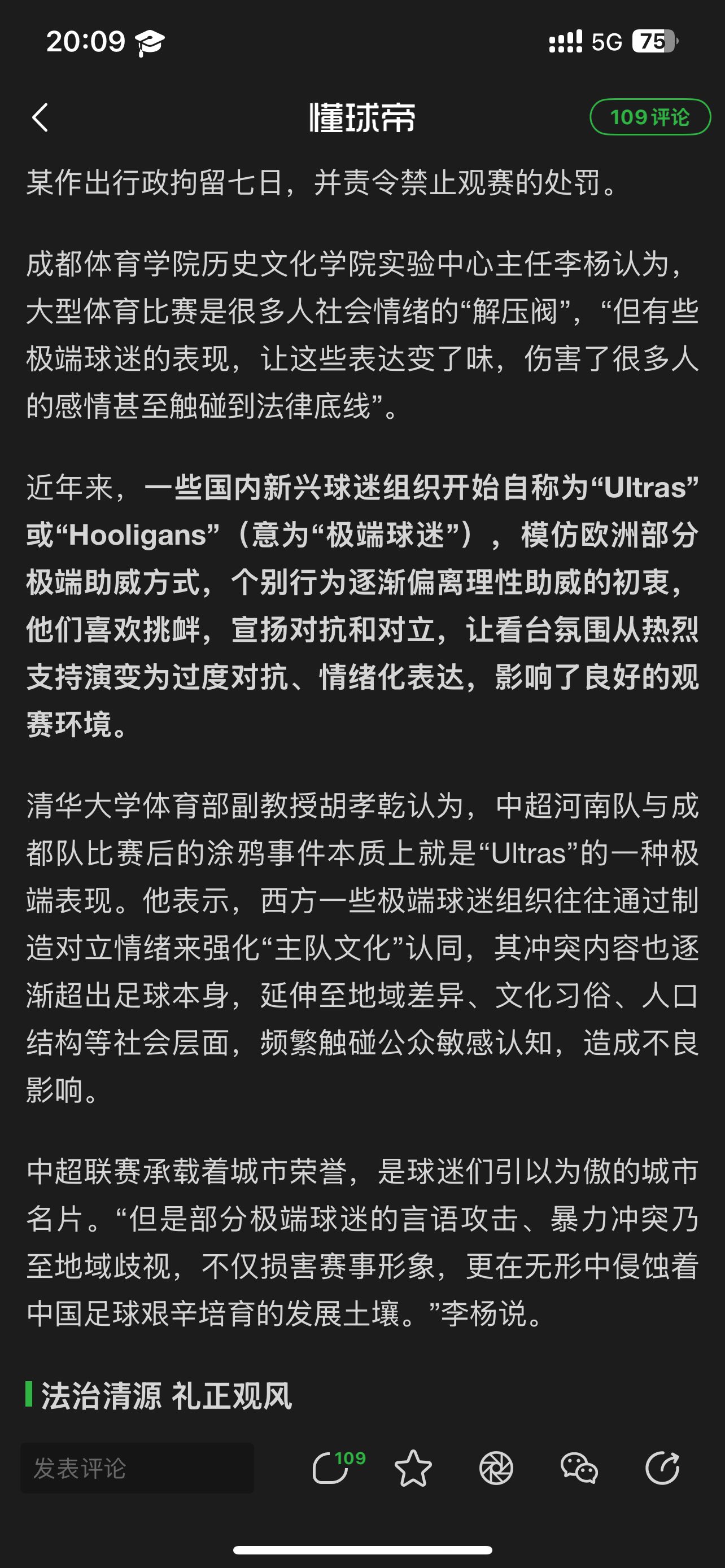Go back using the top-left arrow

40,117
